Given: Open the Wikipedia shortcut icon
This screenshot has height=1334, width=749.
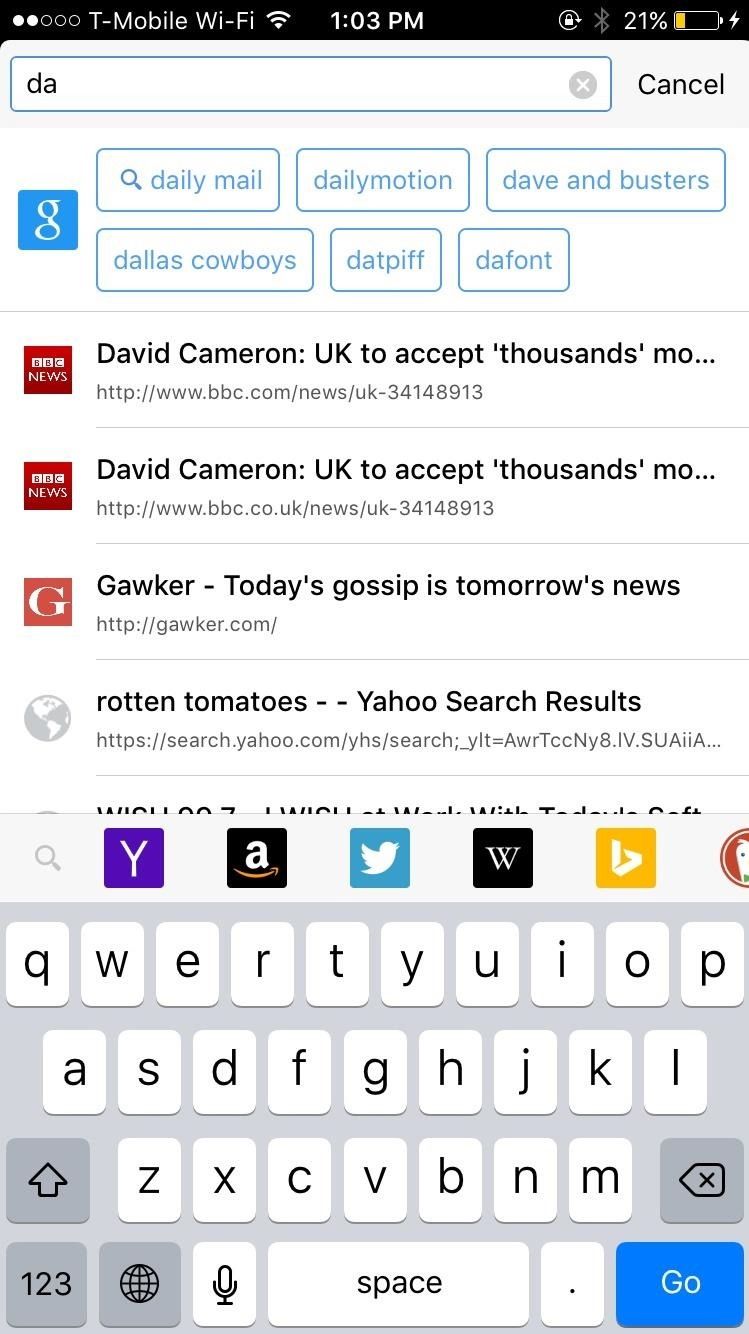Looking at the screenshot, I should coord(502,857).
